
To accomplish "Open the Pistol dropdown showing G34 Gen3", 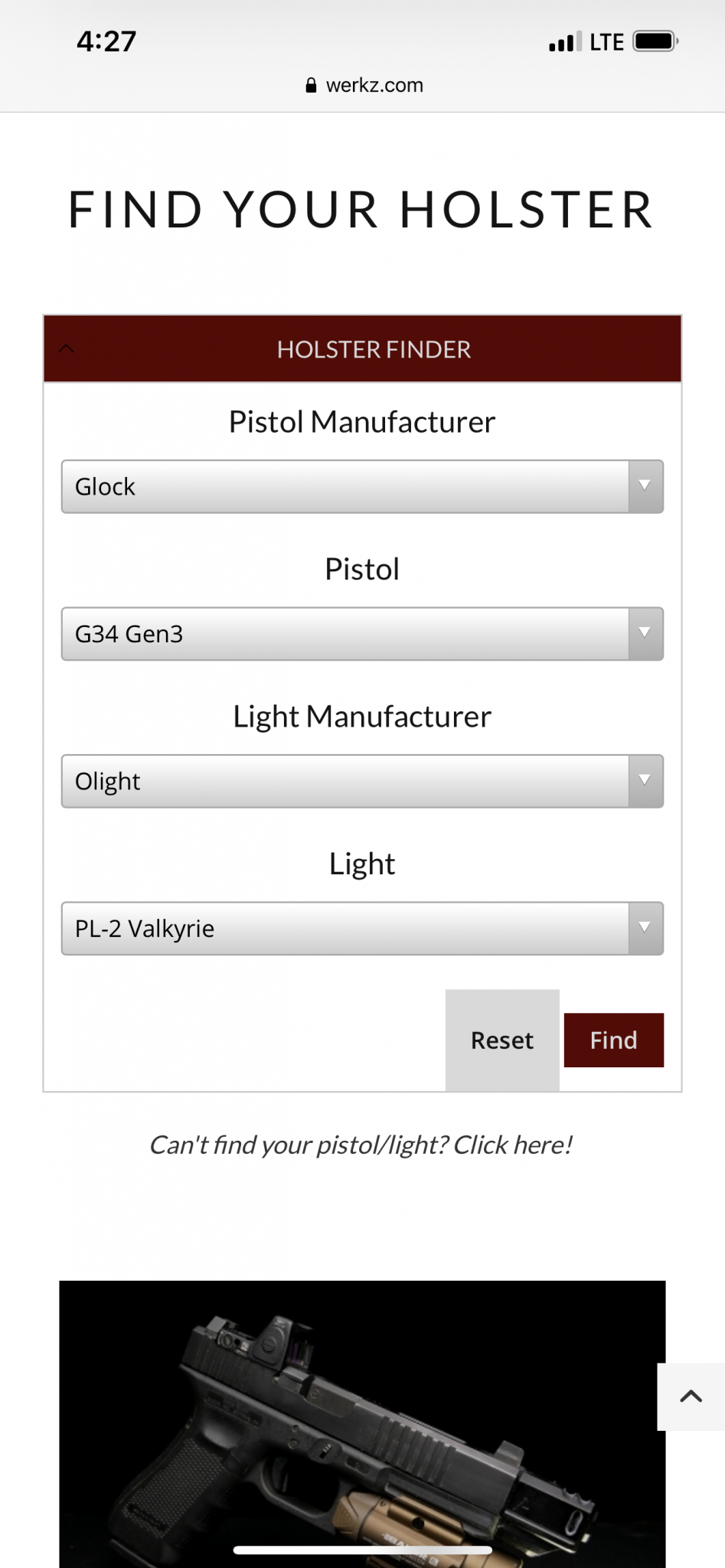I will click(362, 634).
